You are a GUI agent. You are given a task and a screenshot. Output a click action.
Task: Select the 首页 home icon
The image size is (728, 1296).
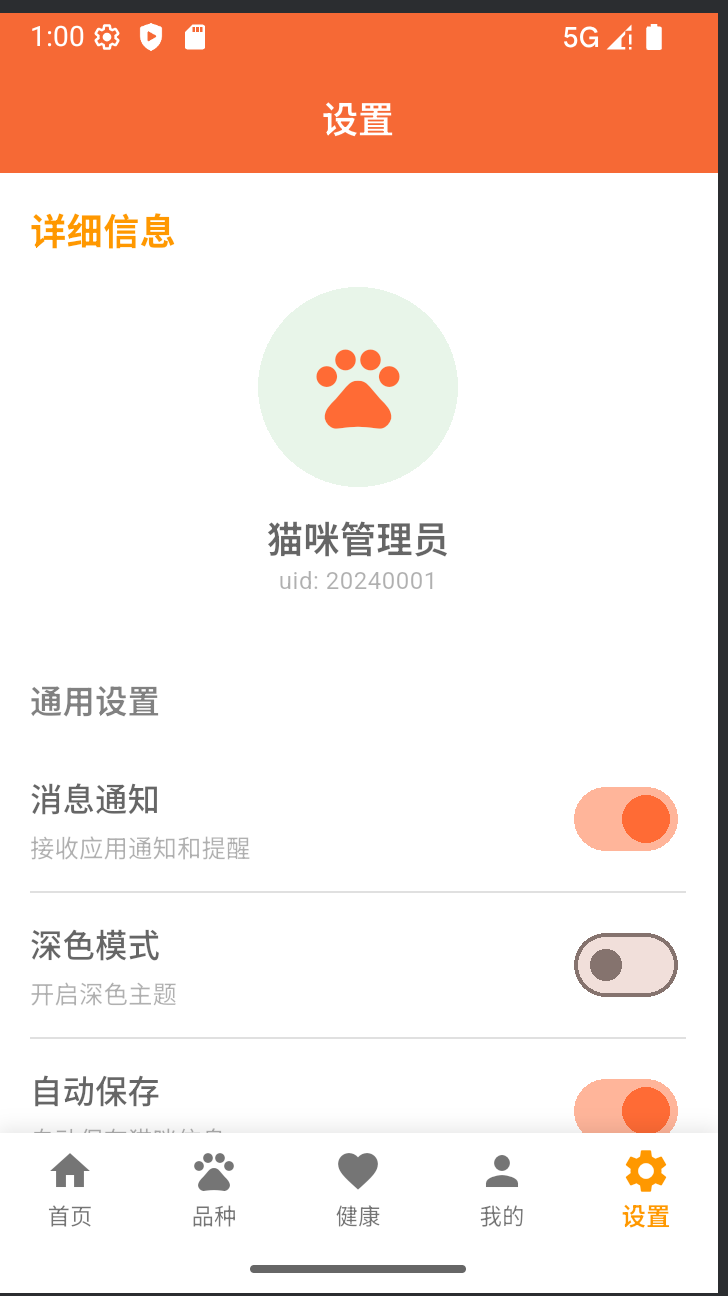(68, 1170)
